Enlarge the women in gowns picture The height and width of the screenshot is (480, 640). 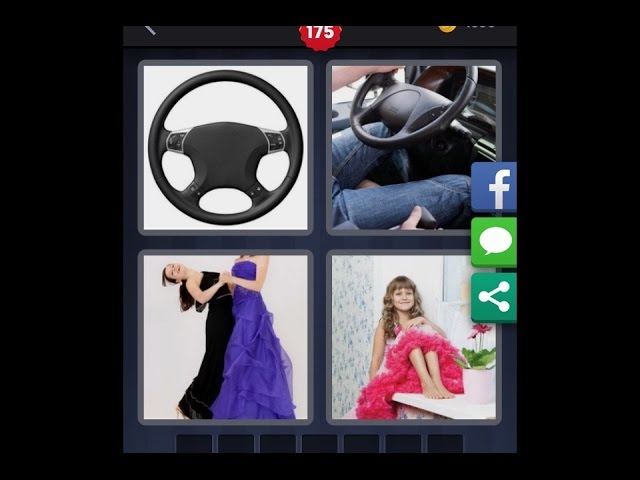point(225,337)
